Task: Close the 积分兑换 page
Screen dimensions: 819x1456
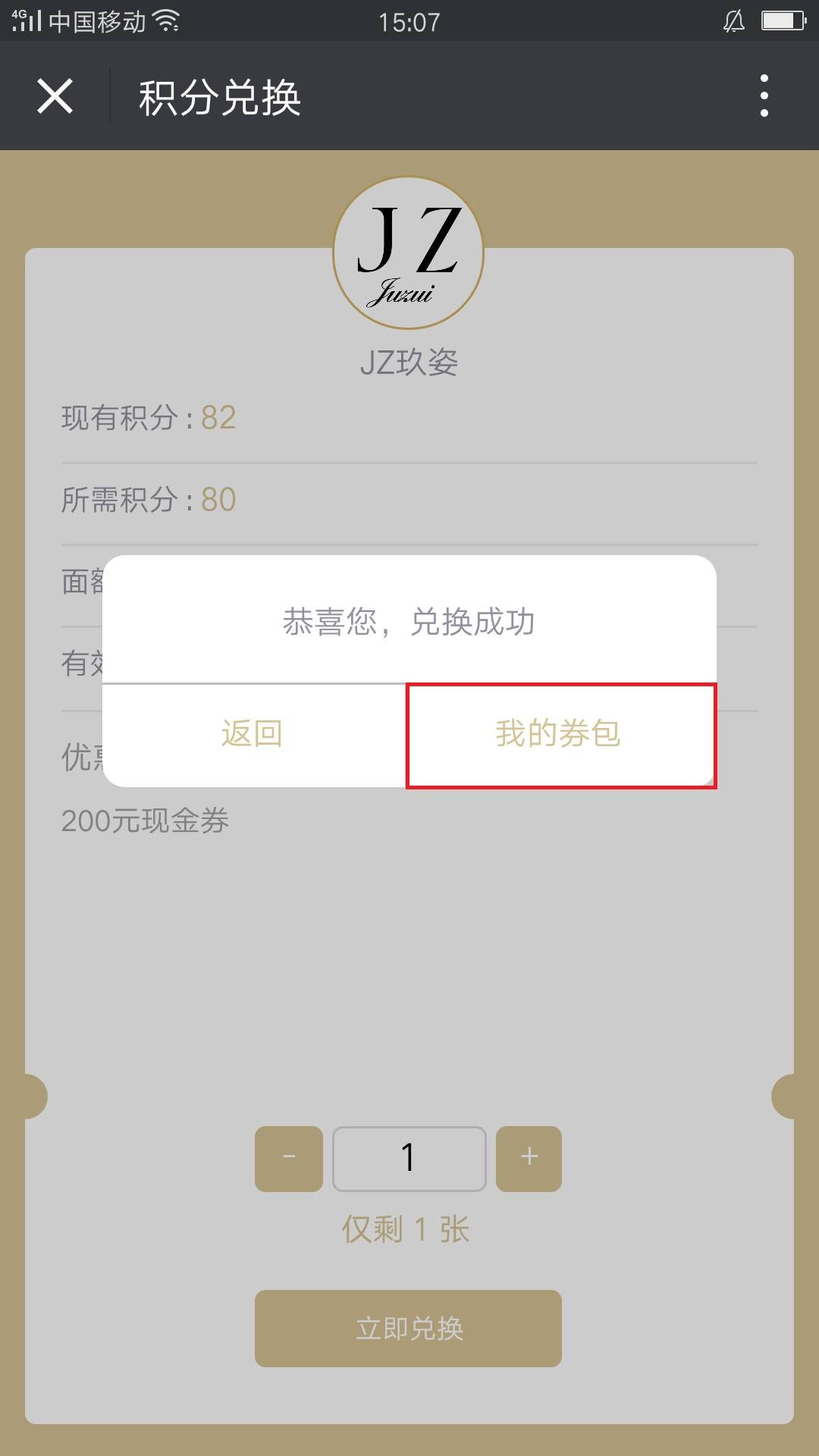Action: (55, 96)
